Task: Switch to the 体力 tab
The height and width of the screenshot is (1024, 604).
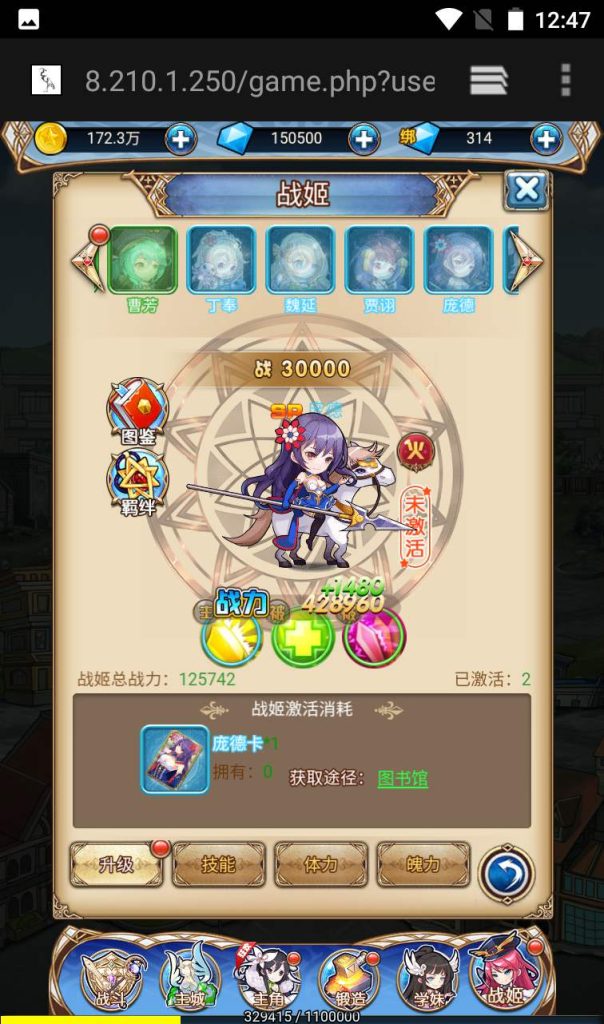Action: point(321,865)
